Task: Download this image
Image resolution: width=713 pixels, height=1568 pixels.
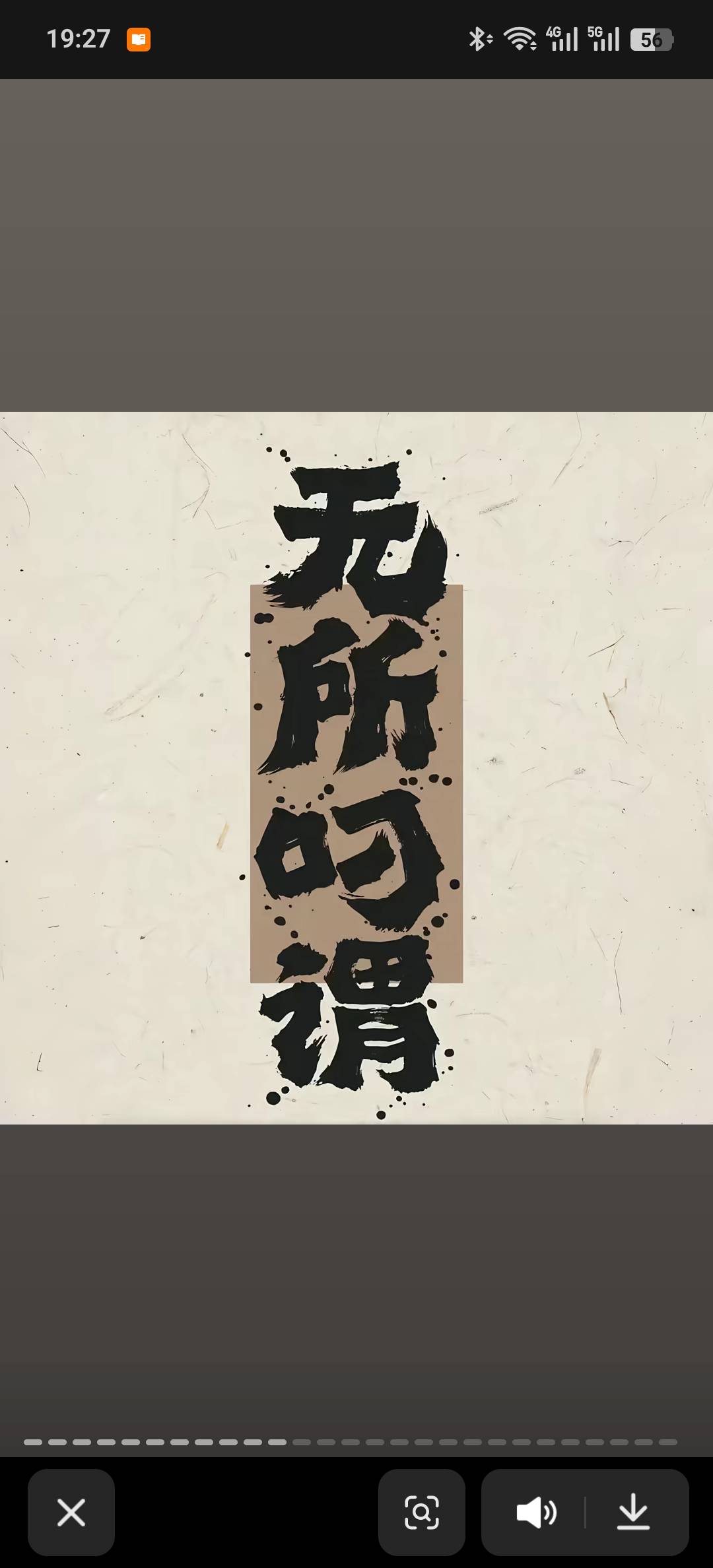Action: tap(633, 1512)
